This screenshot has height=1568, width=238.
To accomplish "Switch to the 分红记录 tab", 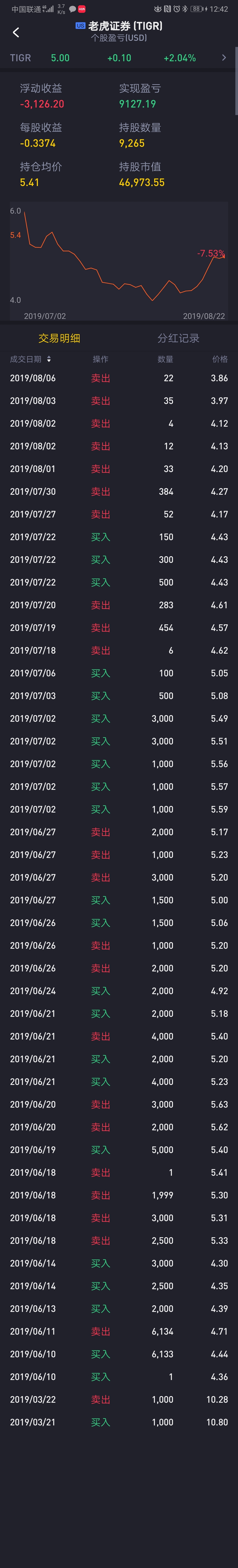I will (178, 338).
